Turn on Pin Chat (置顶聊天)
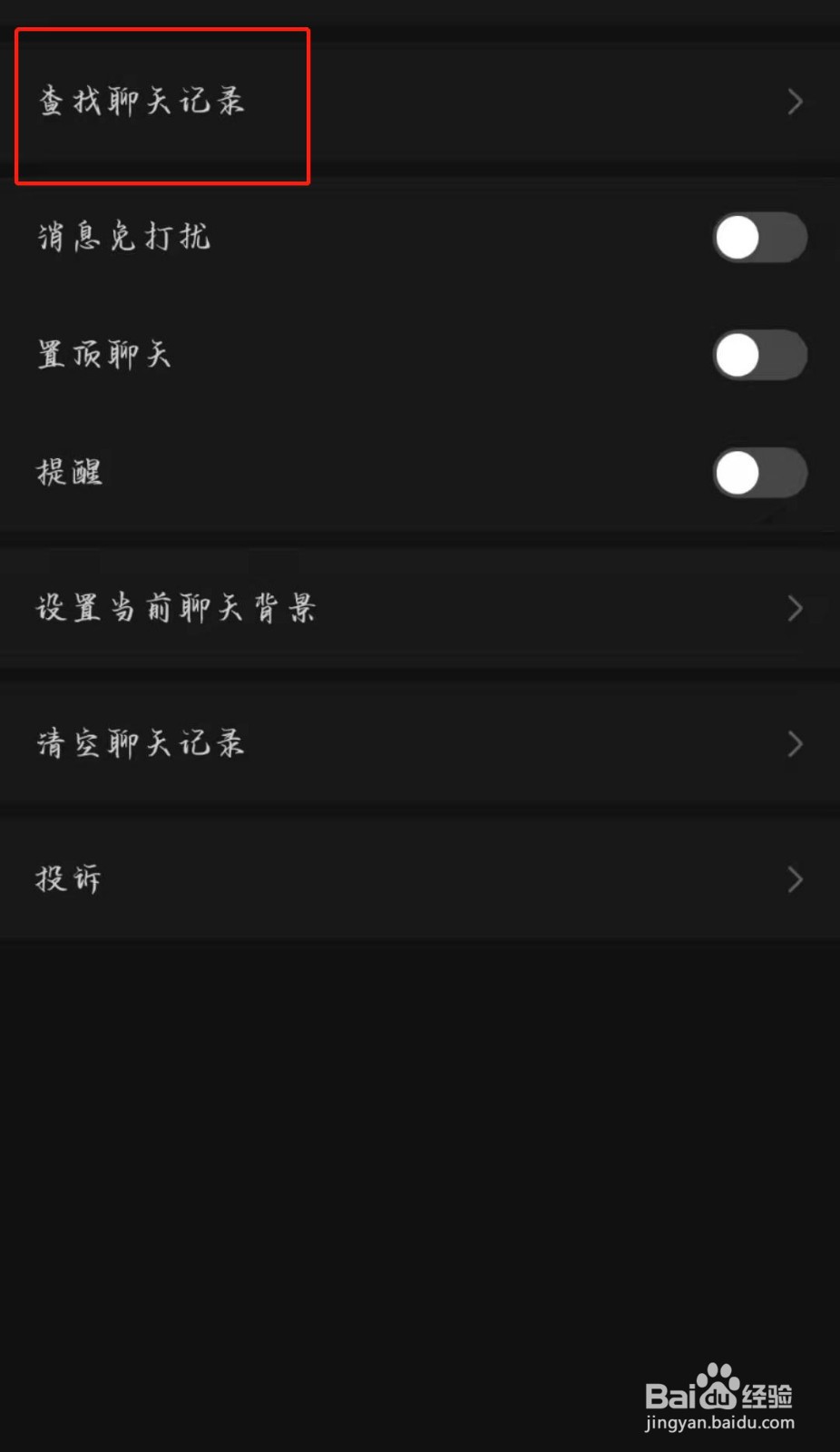The width and height of the screenshot is (840, 1452). click(x=760, y=356)
